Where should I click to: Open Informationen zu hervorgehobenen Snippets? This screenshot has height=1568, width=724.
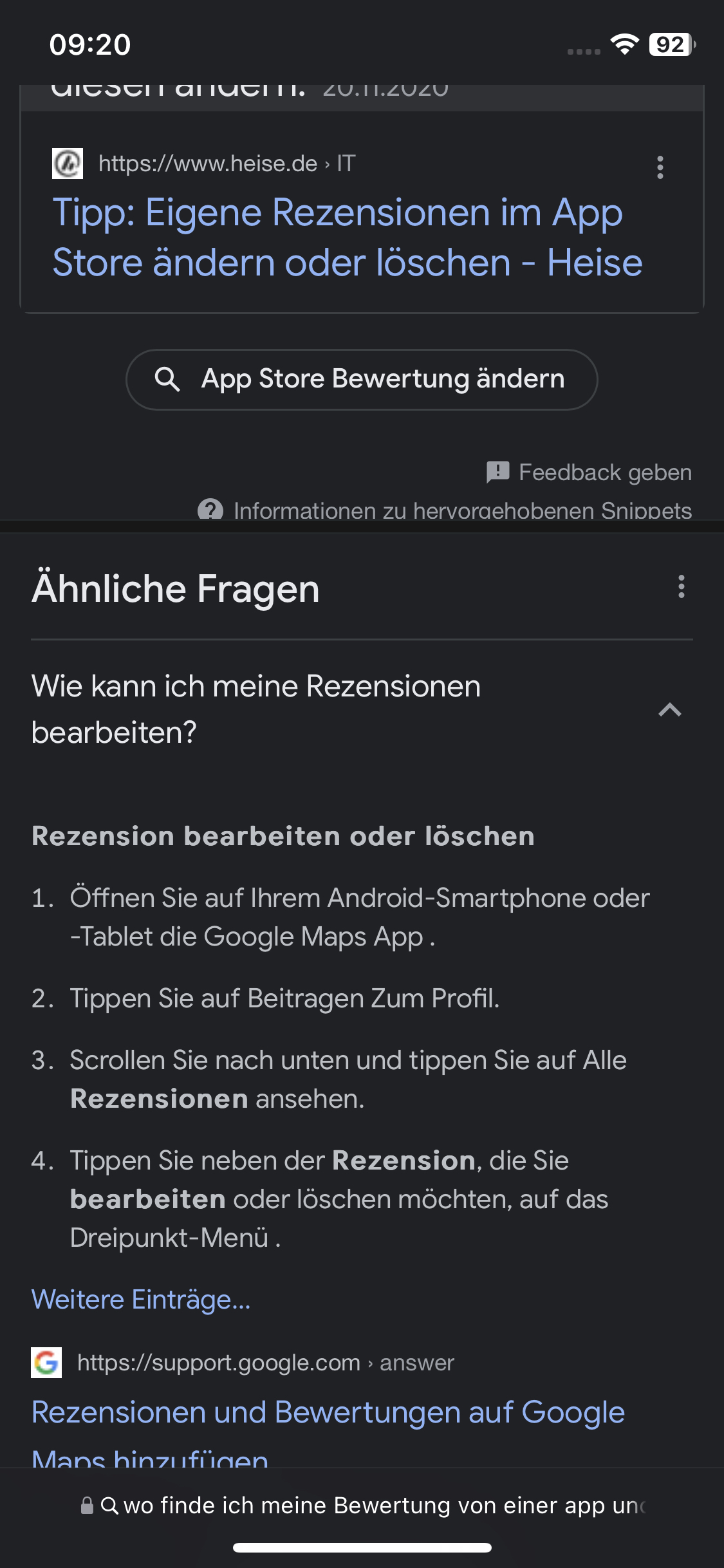(x=445, y=510)
